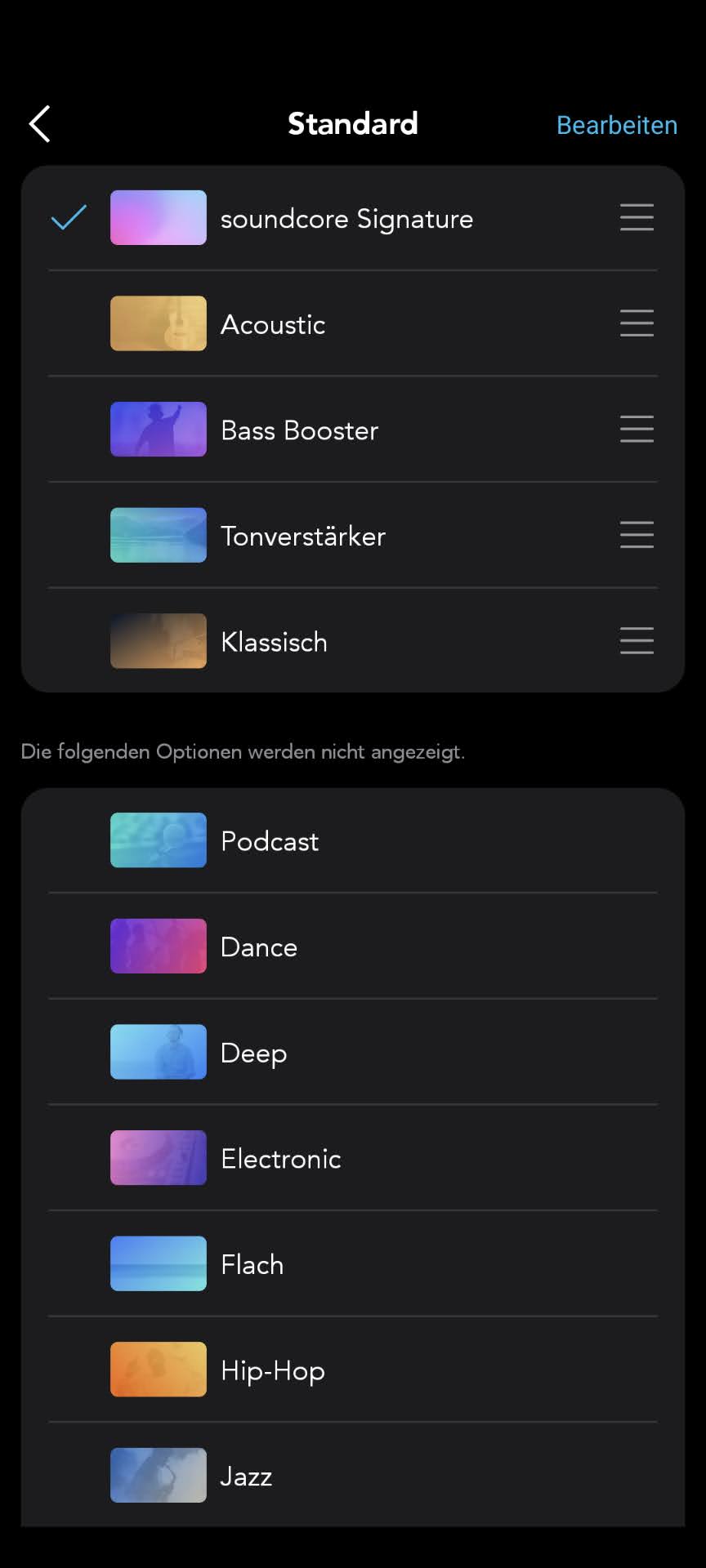This screenshot has height=1568, width=706.
Task: Choose the Acoustic equalizer preset
Action: [273, 324]
